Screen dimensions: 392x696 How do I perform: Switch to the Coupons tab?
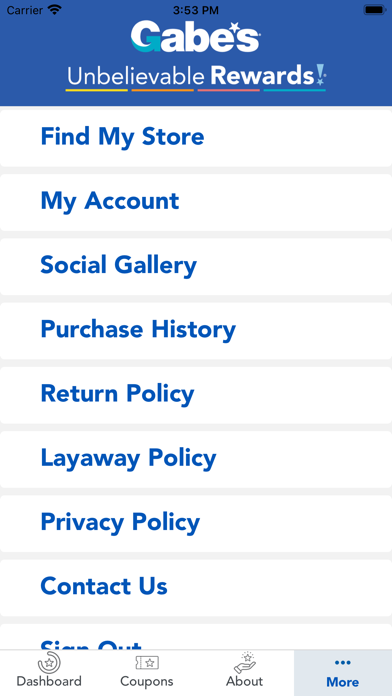[147, 673]
